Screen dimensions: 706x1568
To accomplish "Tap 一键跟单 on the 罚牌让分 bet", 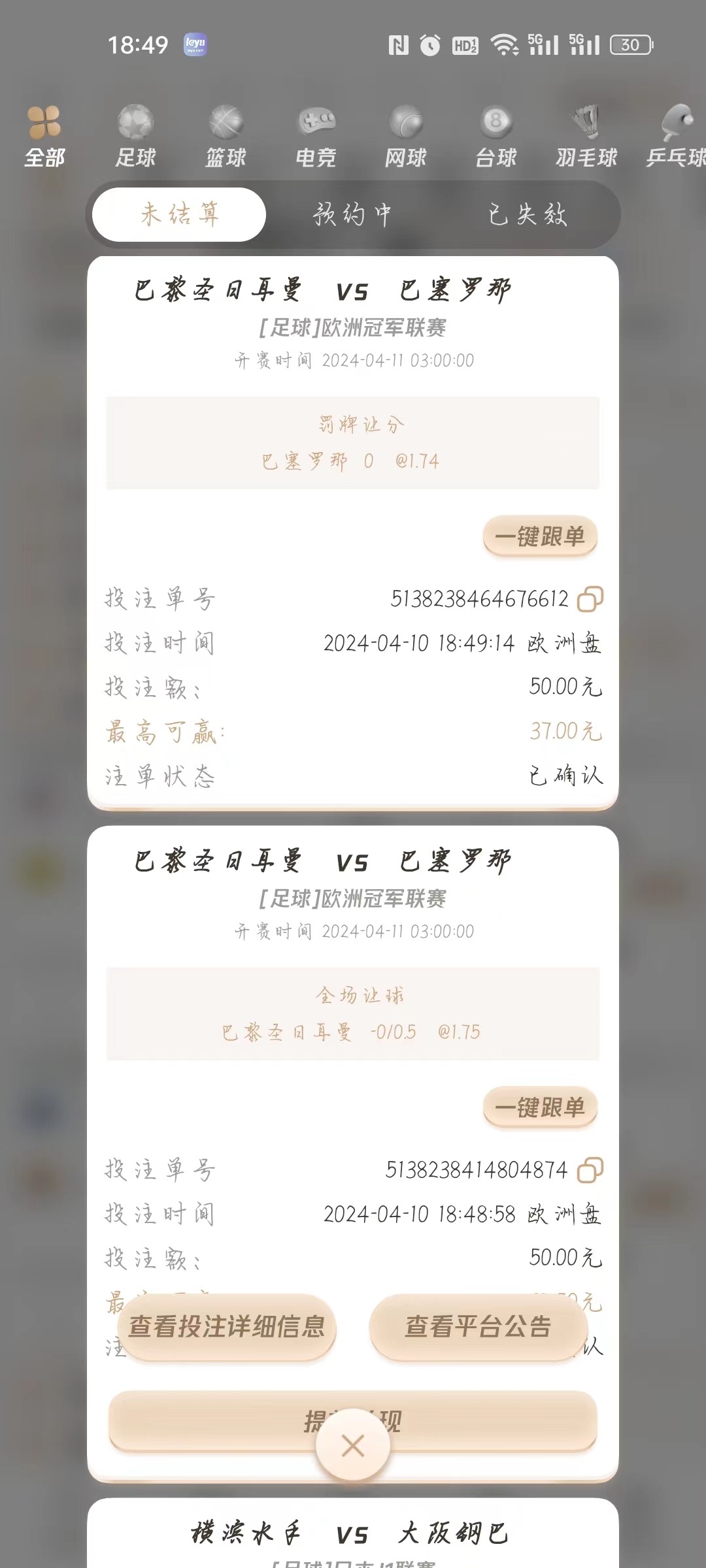I will pyautogui.click(x=540, y=537).
